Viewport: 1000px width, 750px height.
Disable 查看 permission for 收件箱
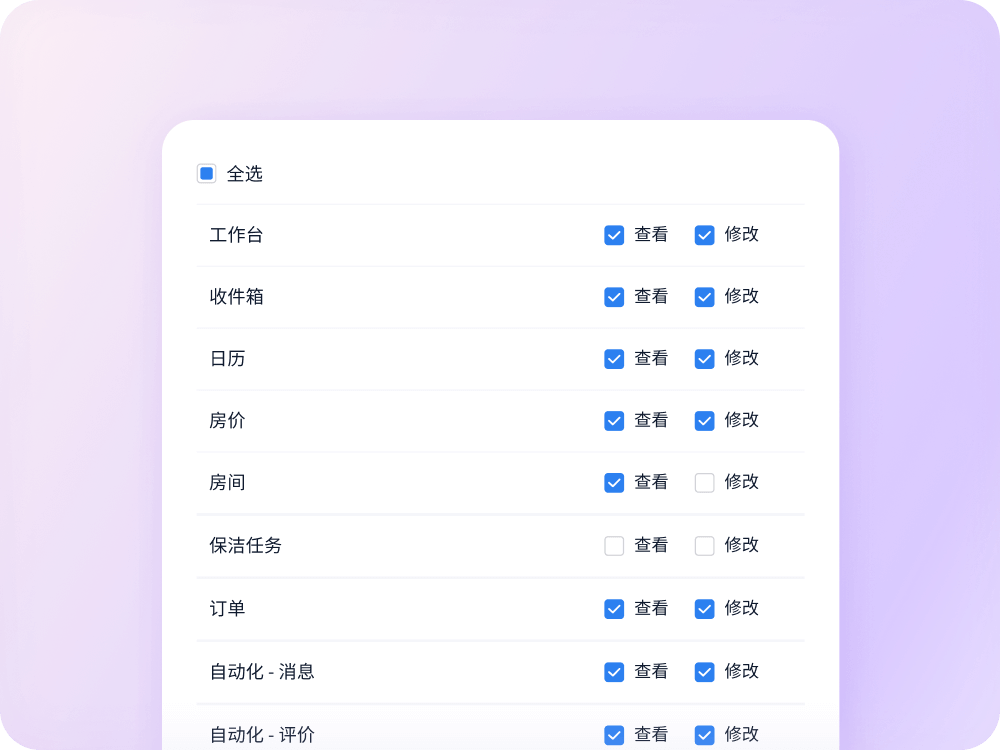pyautogui.click(x=614, y=297)
